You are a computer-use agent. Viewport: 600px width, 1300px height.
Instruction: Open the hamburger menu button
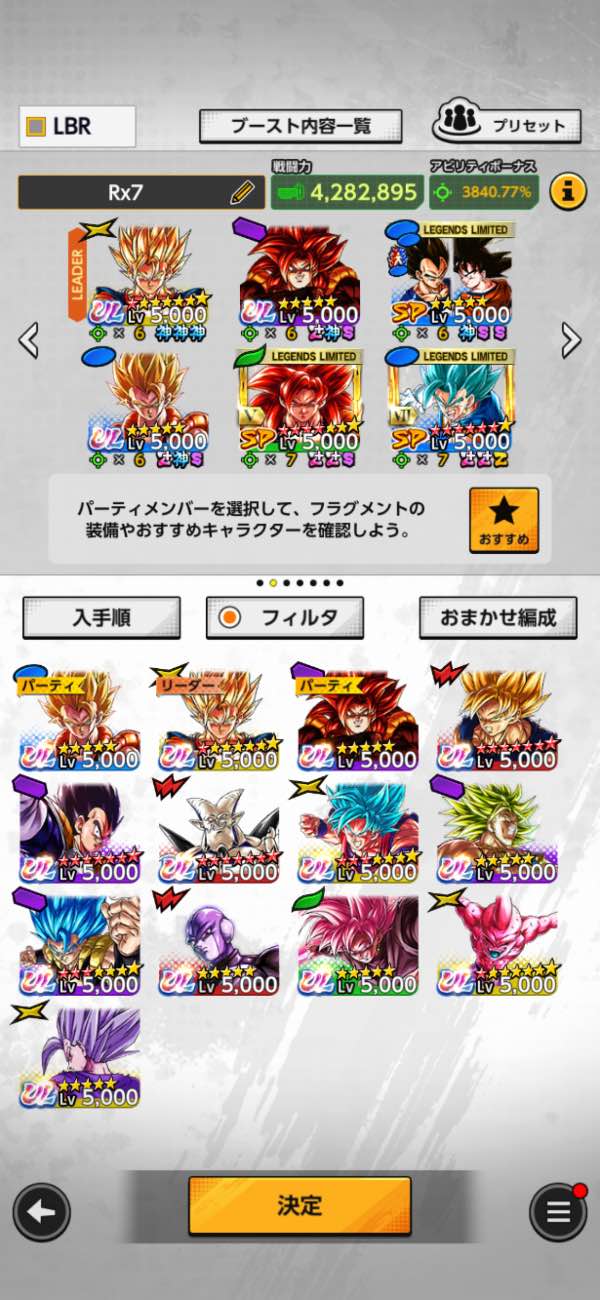click(x=558, y=1213)
